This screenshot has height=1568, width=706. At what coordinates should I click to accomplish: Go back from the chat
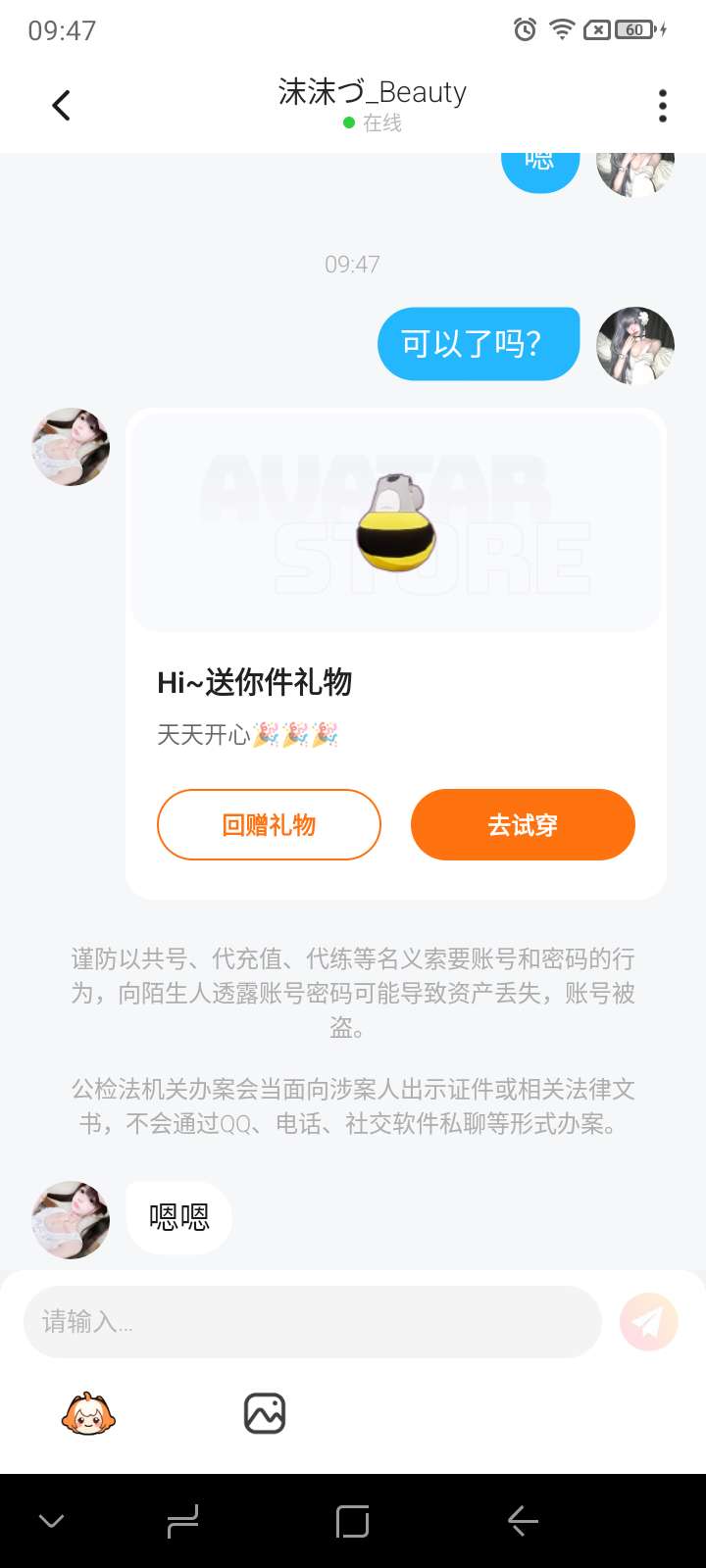pos(61,105)
